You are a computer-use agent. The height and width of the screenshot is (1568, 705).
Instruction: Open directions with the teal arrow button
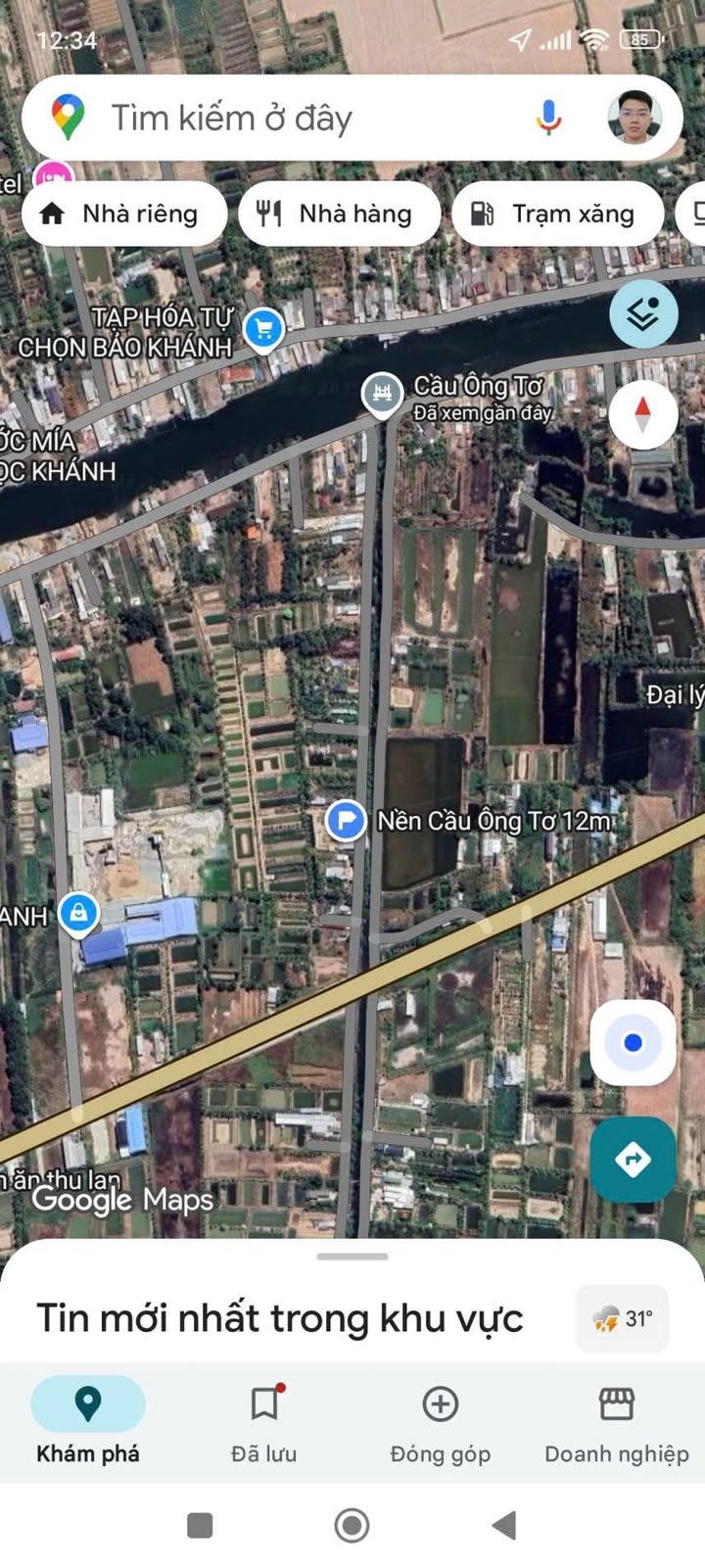[x=633, y=1160]
